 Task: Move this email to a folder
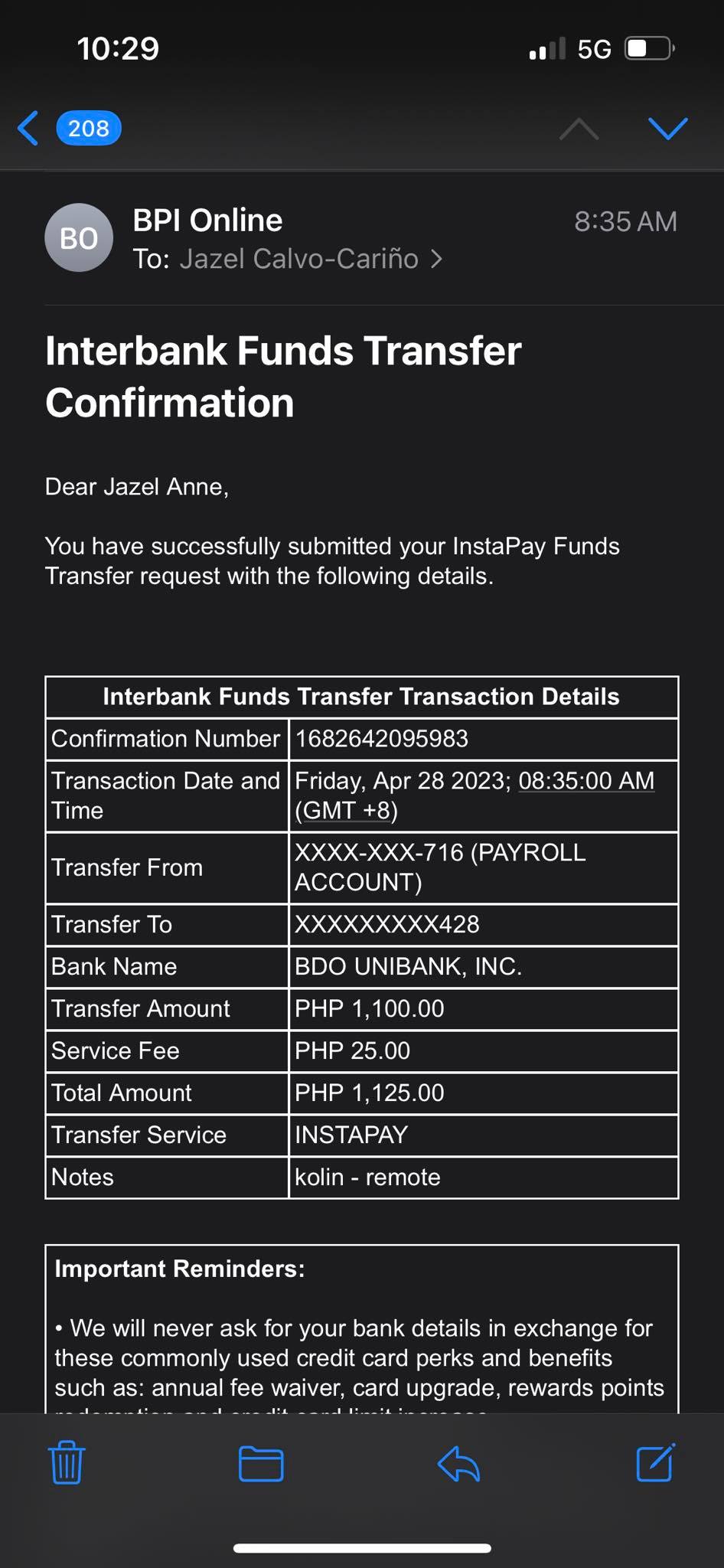click(261, 1463)
